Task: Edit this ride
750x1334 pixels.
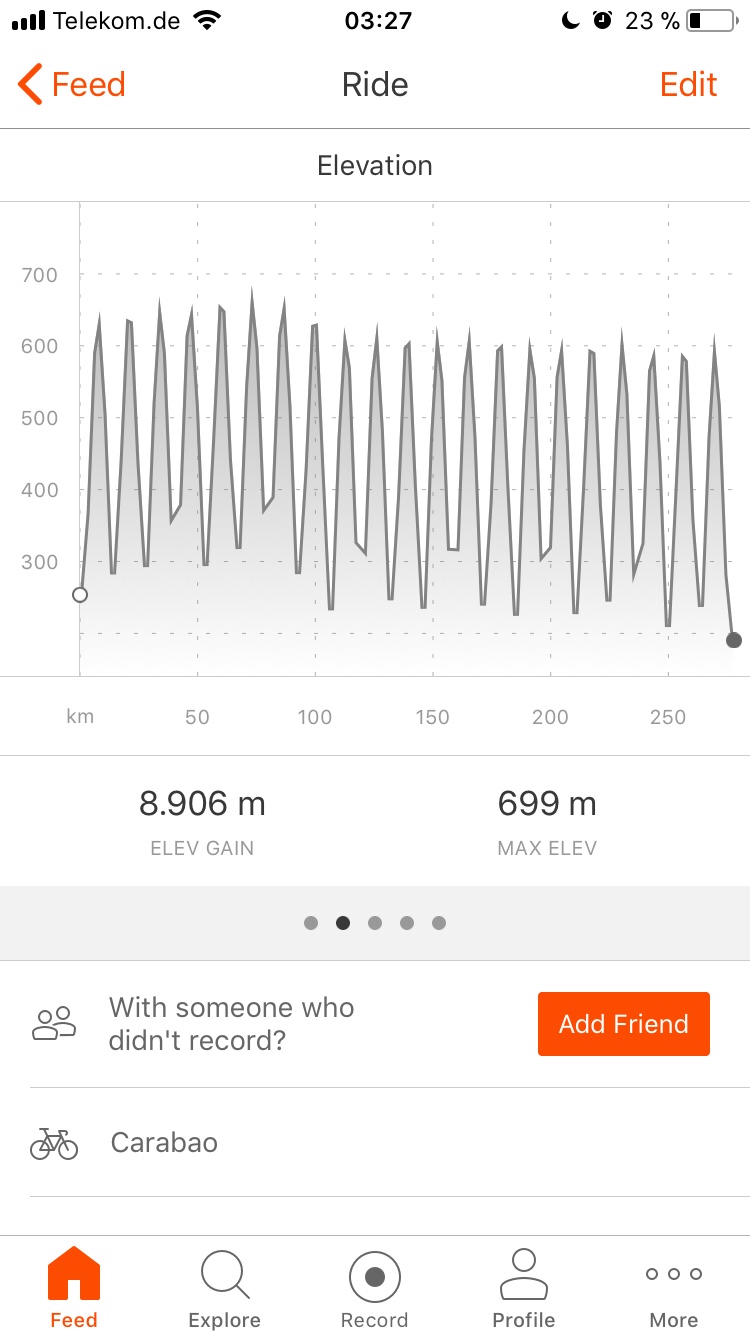Action: [688, 85]
